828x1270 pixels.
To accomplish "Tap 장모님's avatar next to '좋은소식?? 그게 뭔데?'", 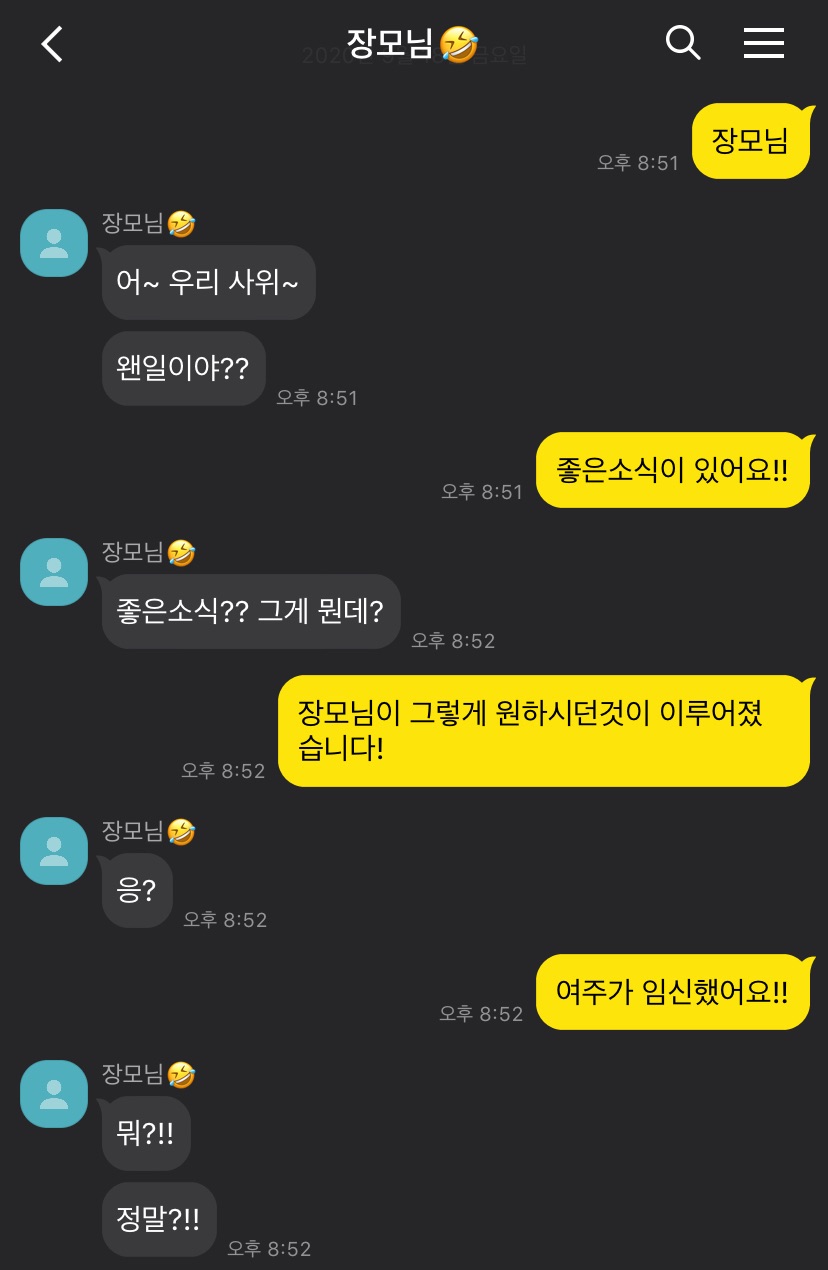I will tap(54, 572).
